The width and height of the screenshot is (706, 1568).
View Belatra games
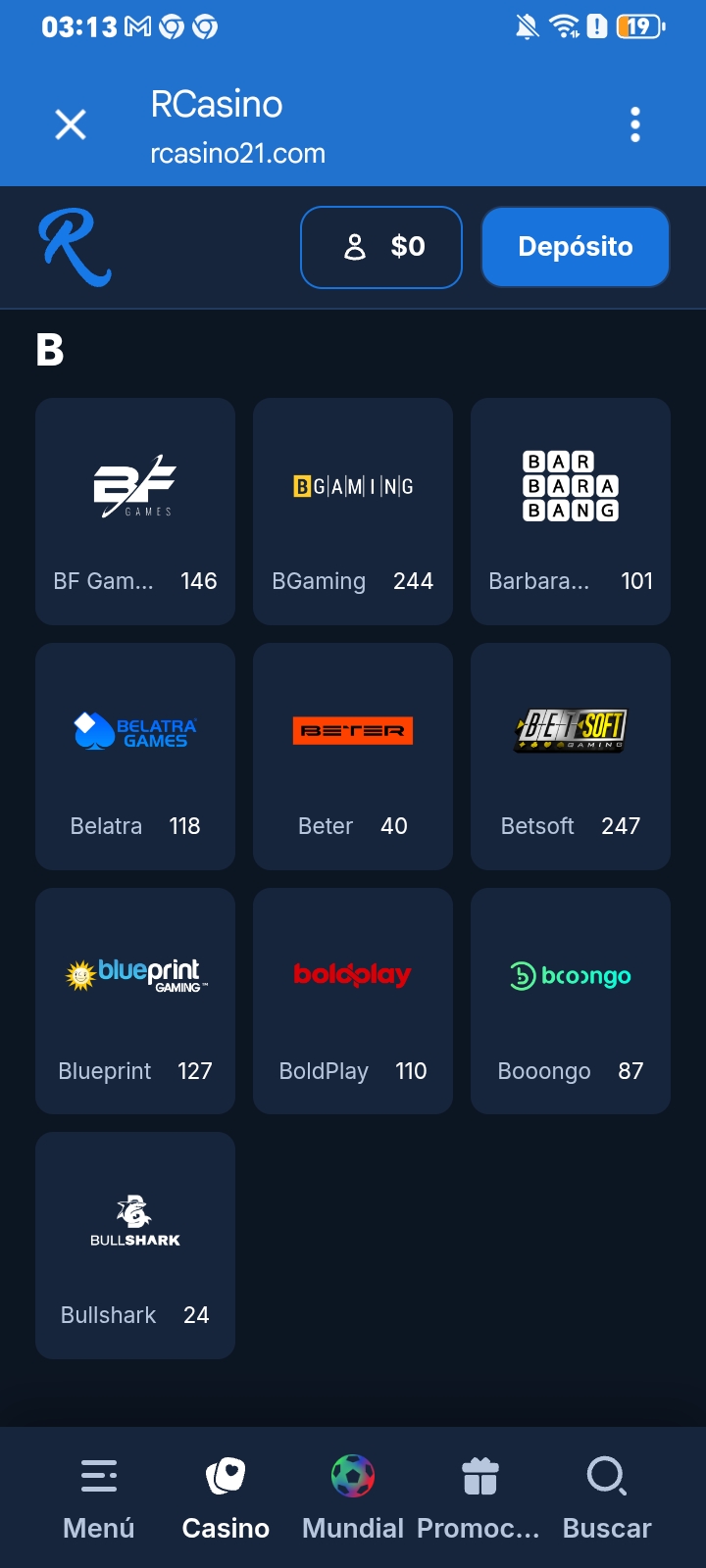click(135, 757)
